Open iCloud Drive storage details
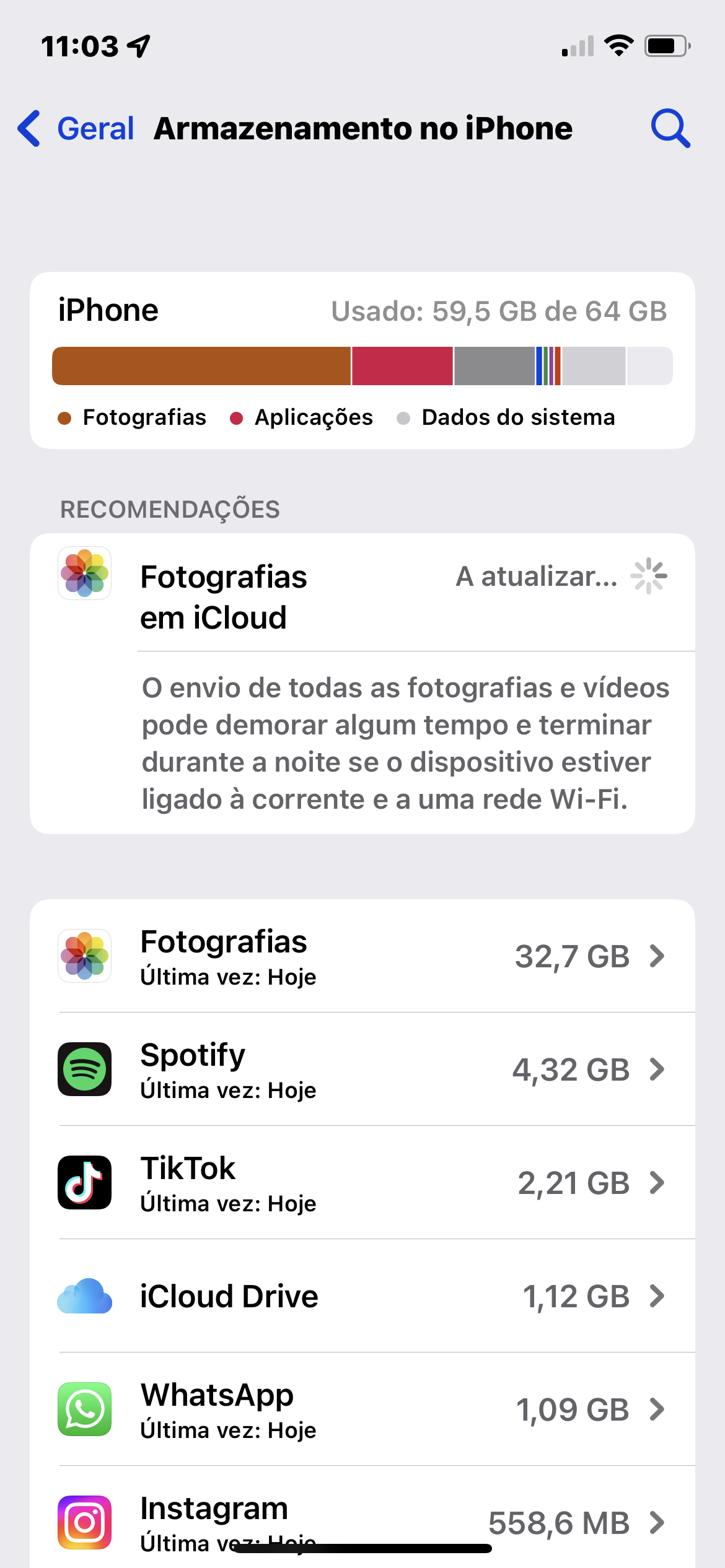 pyautogui.click(x=362, y=1296)
